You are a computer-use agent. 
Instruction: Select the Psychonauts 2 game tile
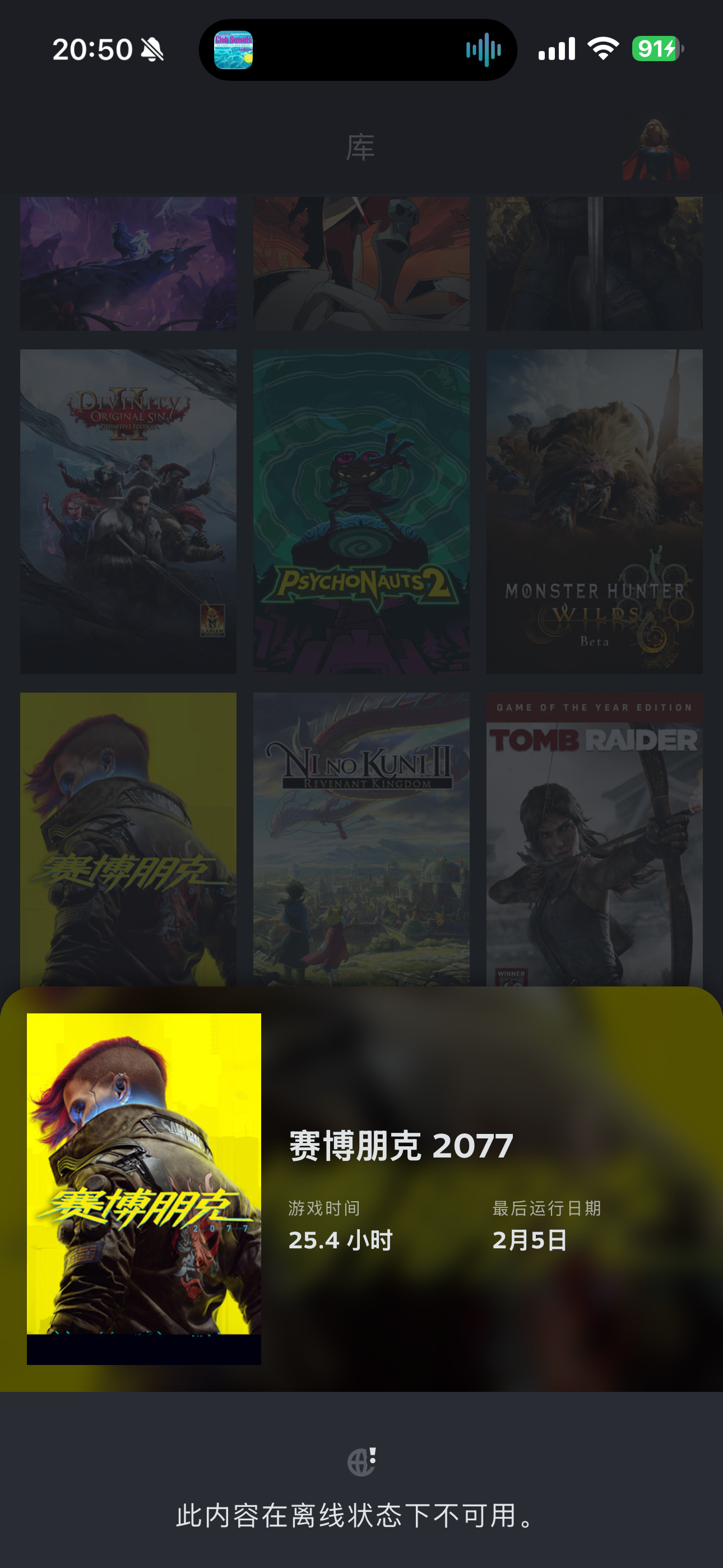tap(361, 511)
